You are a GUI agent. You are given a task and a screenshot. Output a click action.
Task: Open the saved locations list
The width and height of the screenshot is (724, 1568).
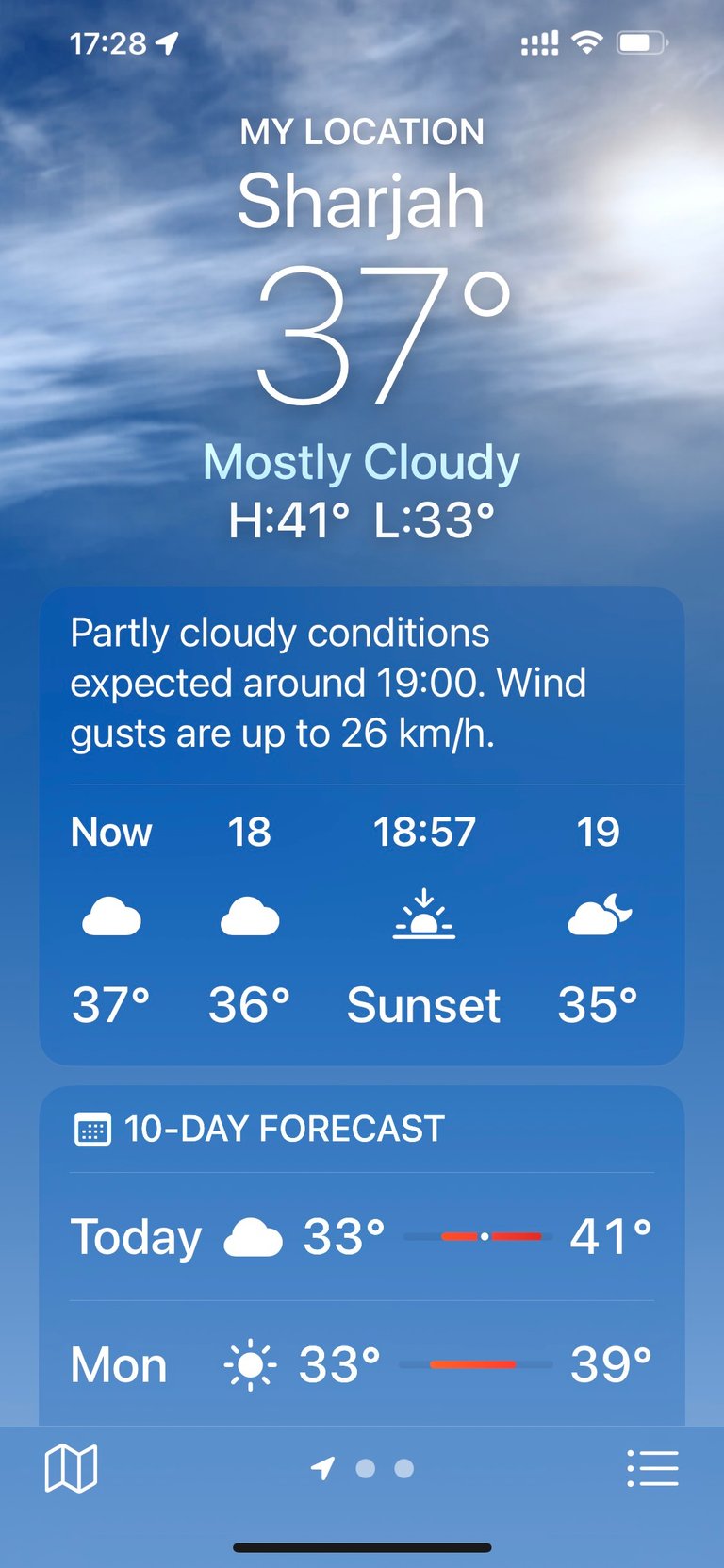[652, 1468]
